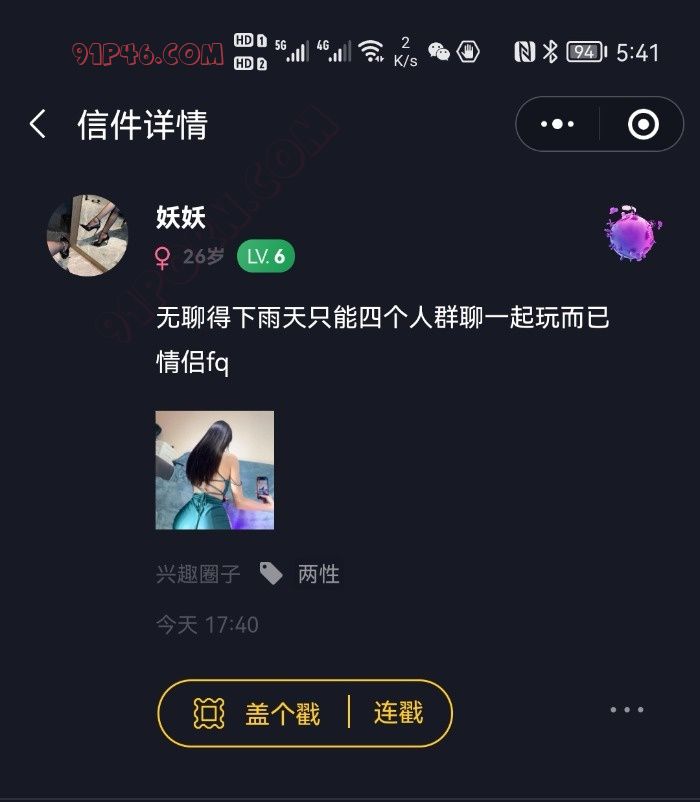Open the three-dot options beside the stamp button
The image size is (700, 802).
pyautogui.click(x=627, y=710)
